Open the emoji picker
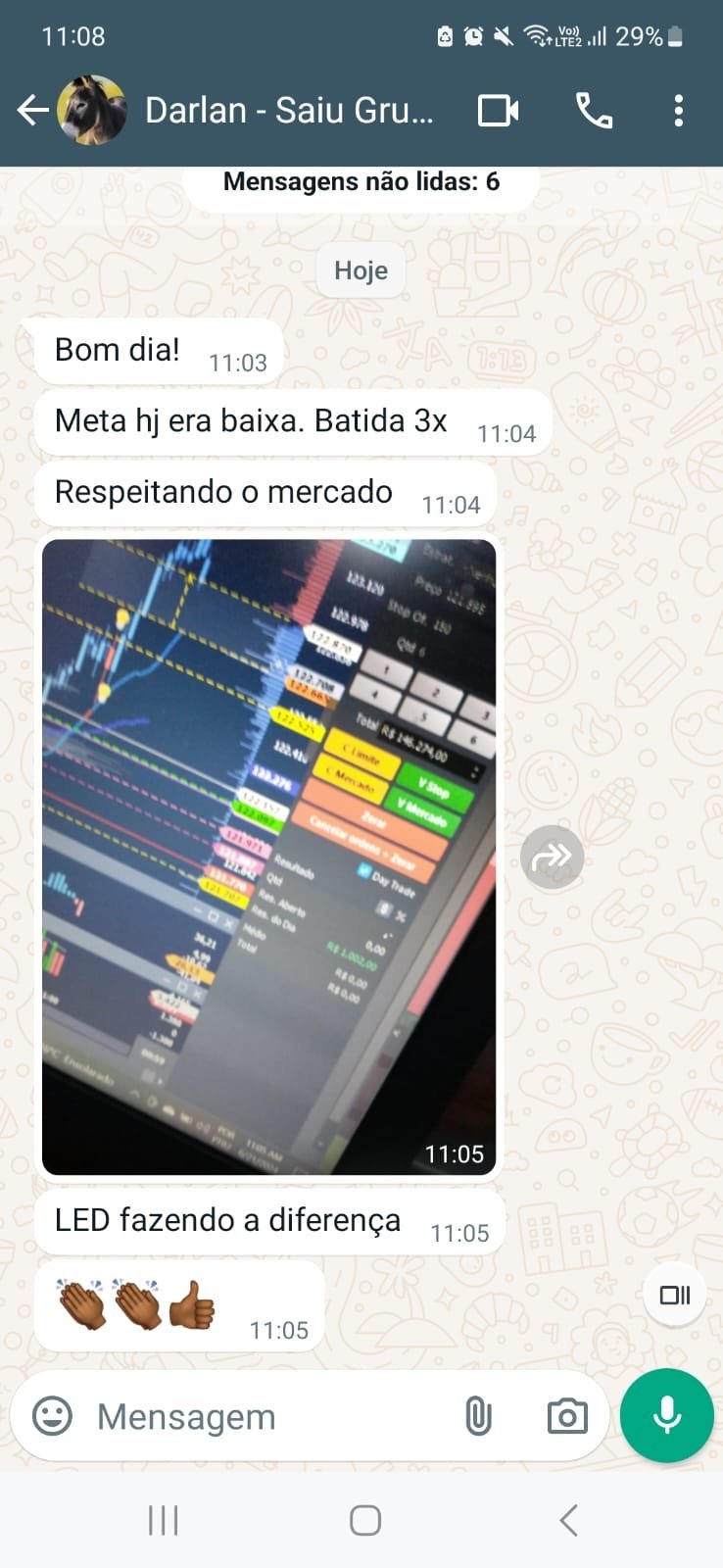The width and height of the screenshot is (723, 1568). pyautogui.click(x=53, y=1416)
